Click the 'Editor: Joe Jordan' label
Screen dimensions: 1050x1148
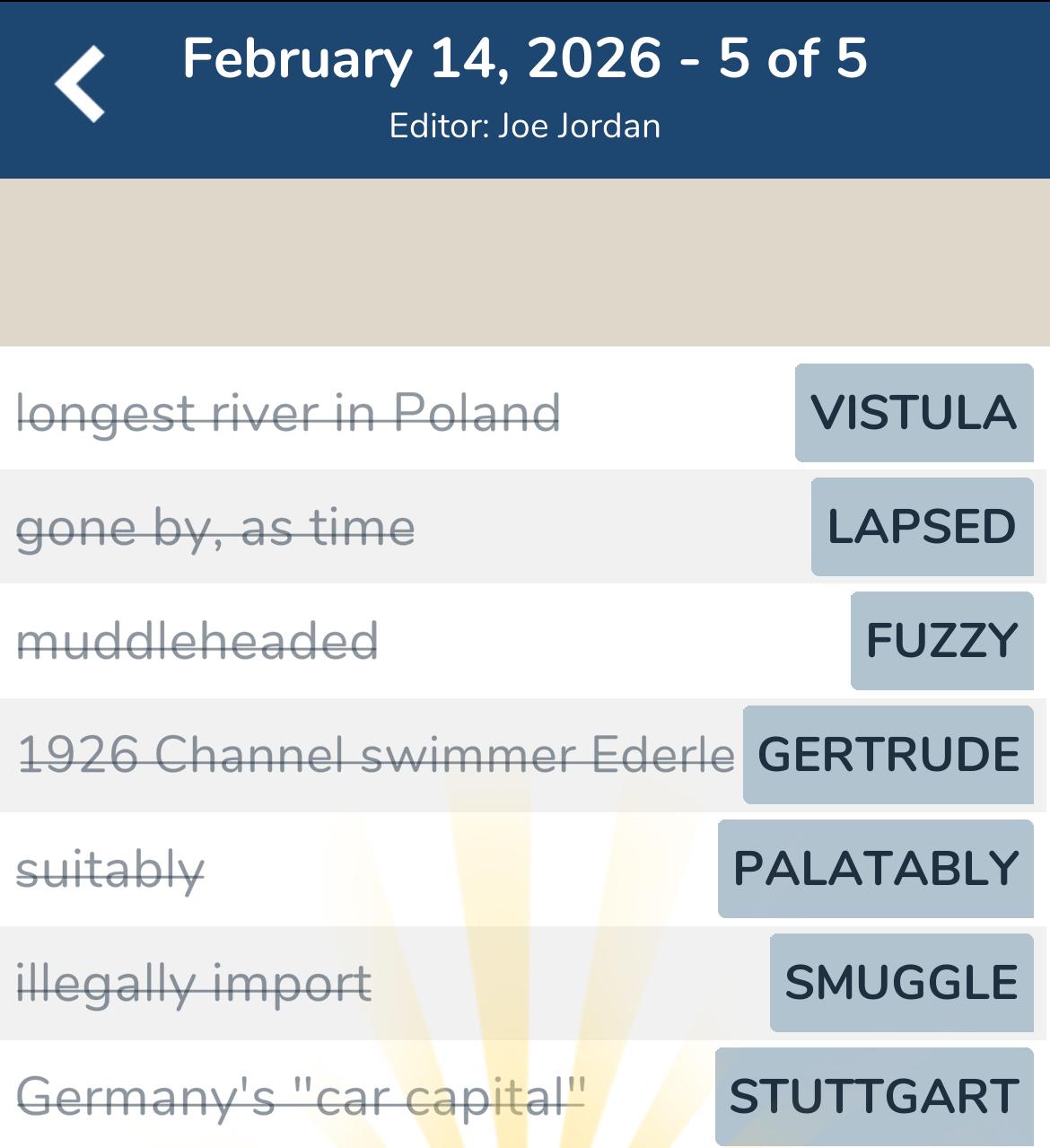pos(525,126)
